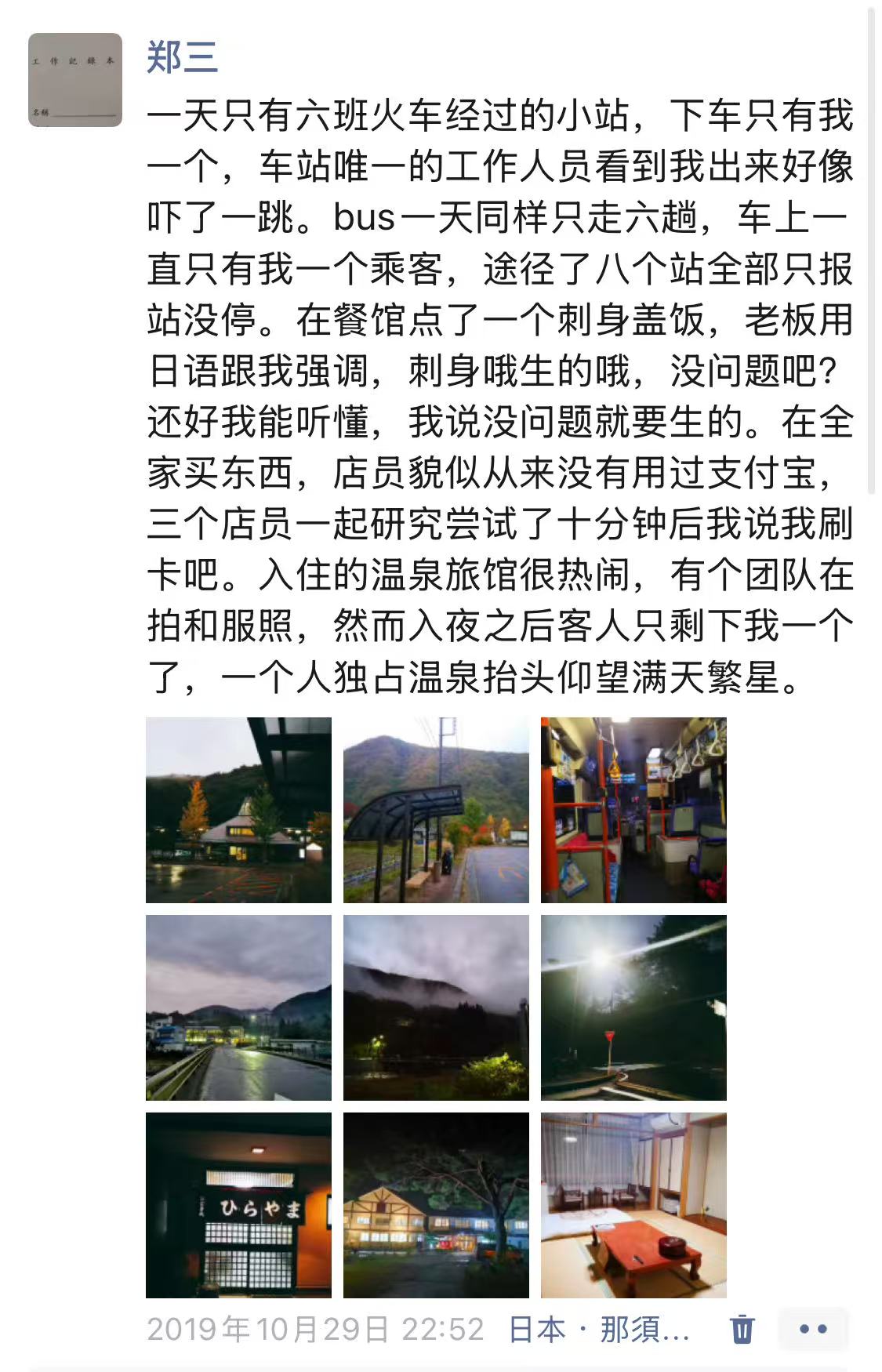Open photo of misty mountain
This screenshot has width=882, height=1372.
click(436, 1007)
